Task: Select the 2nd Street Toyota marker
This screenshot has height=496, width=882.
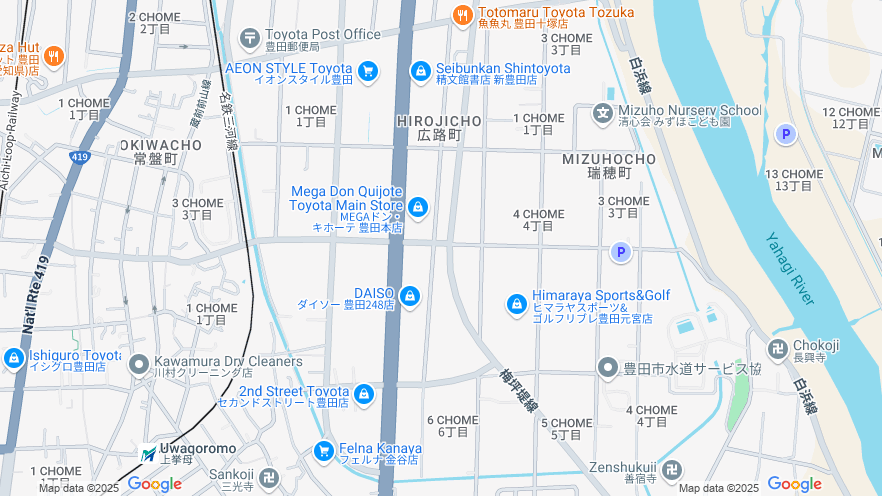Action: pos(363,394)
